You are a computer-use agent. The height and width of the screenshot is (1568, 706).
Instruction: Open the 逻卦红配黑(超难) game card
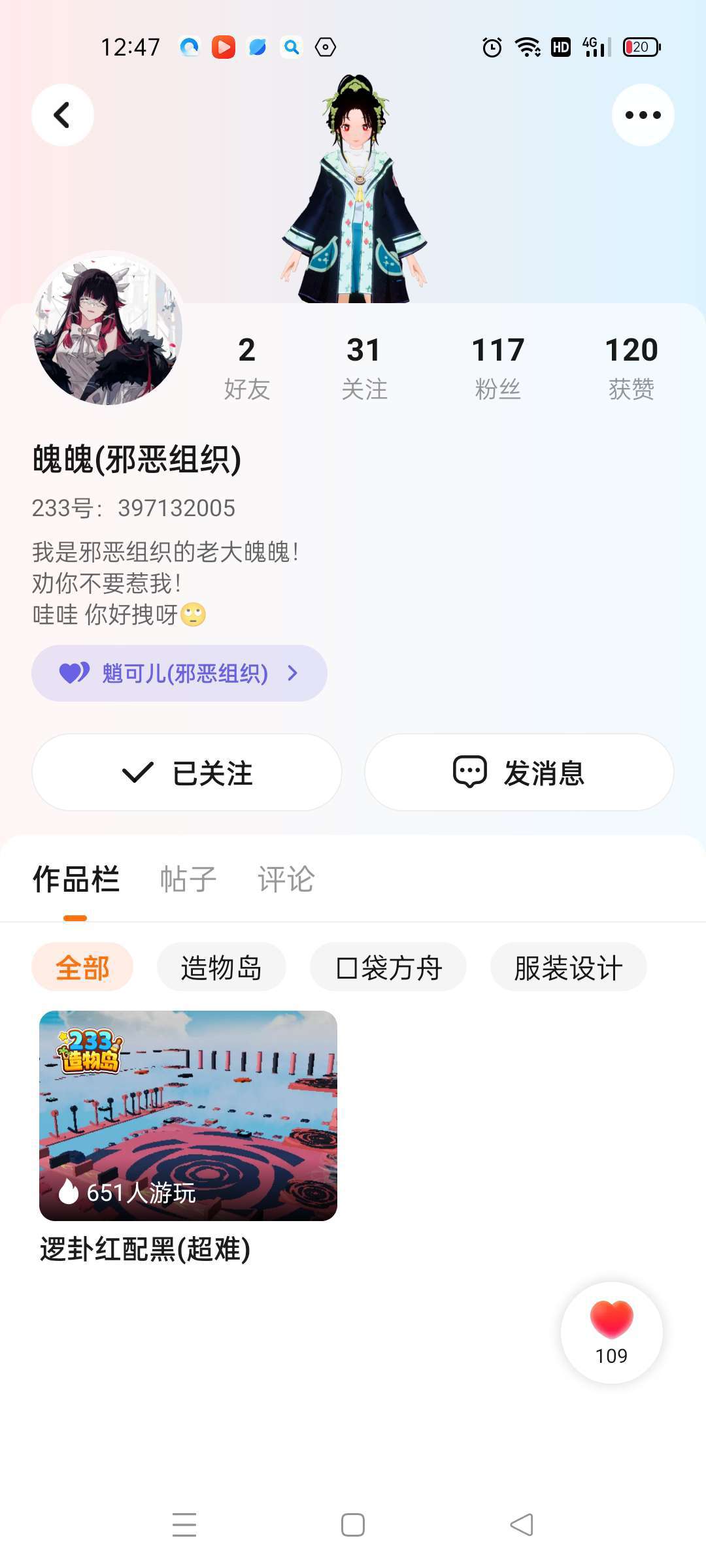[x=188, y=1115]
